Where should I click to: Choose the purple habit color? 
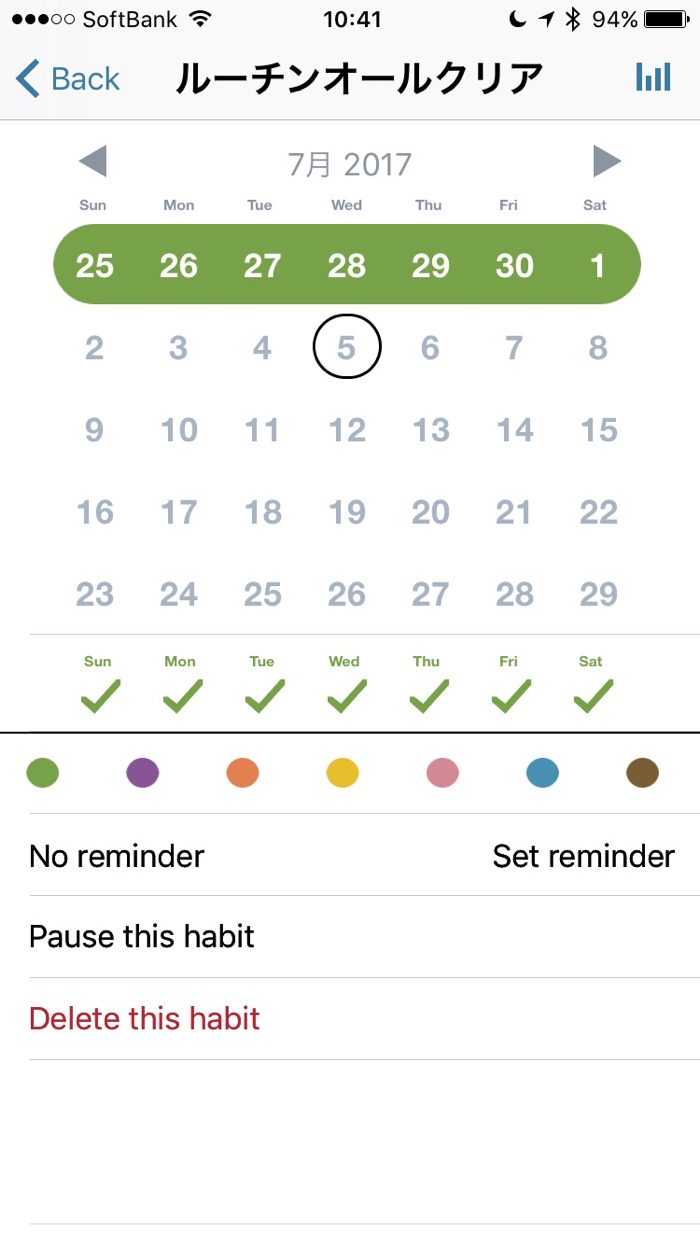tap(143, 773)
